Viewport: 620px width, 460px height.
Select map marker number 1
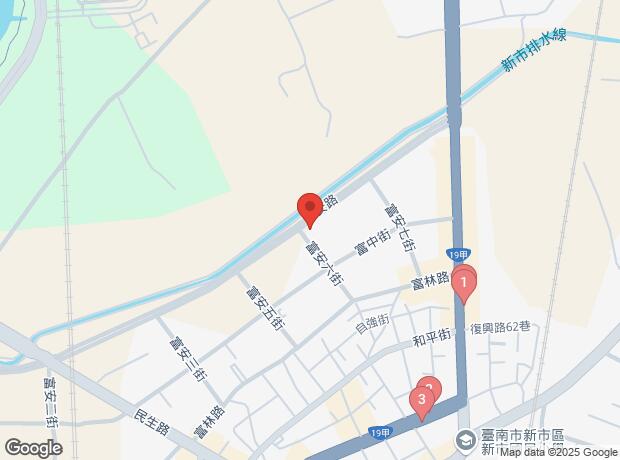(x=464, y=284)
